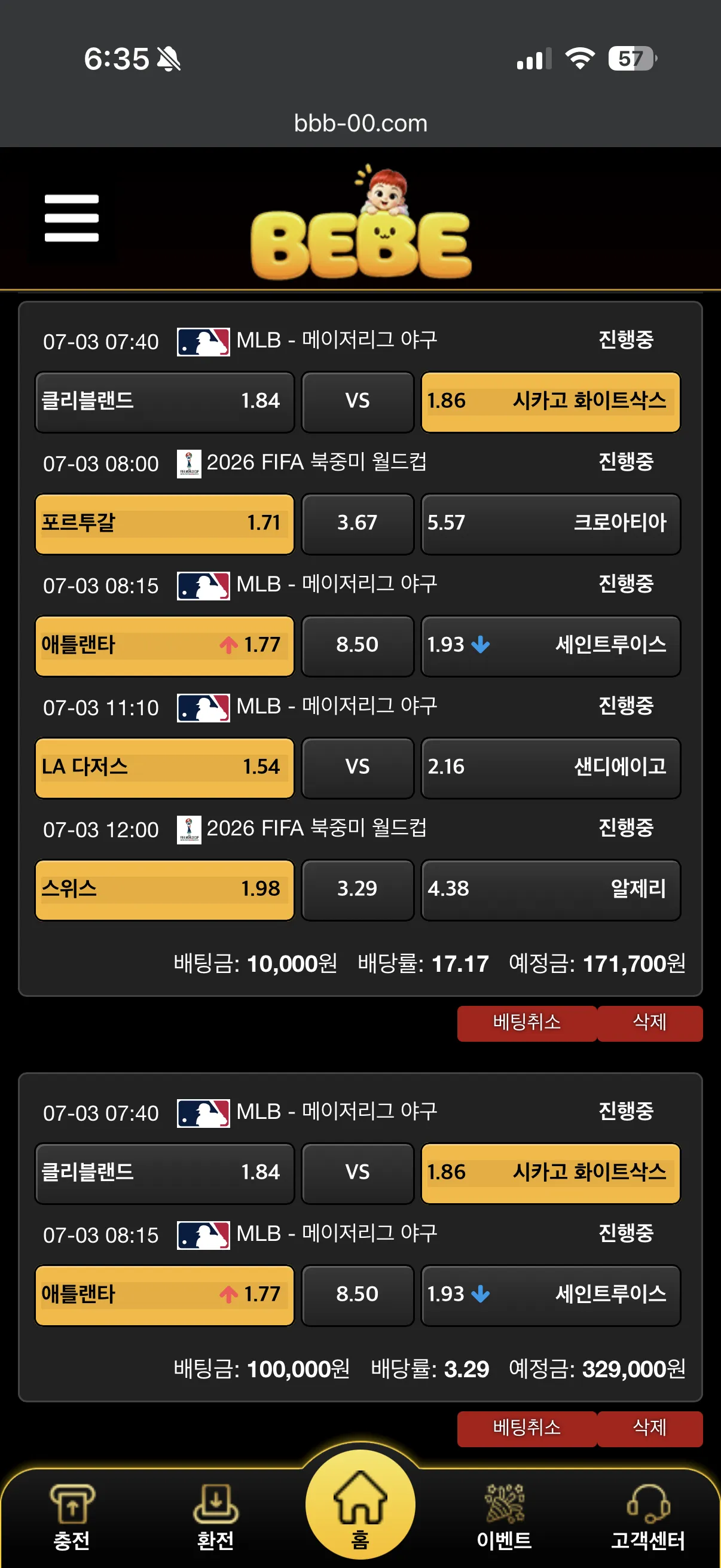Select 크로아티아 at odds 5.57

tap(550, 523)
